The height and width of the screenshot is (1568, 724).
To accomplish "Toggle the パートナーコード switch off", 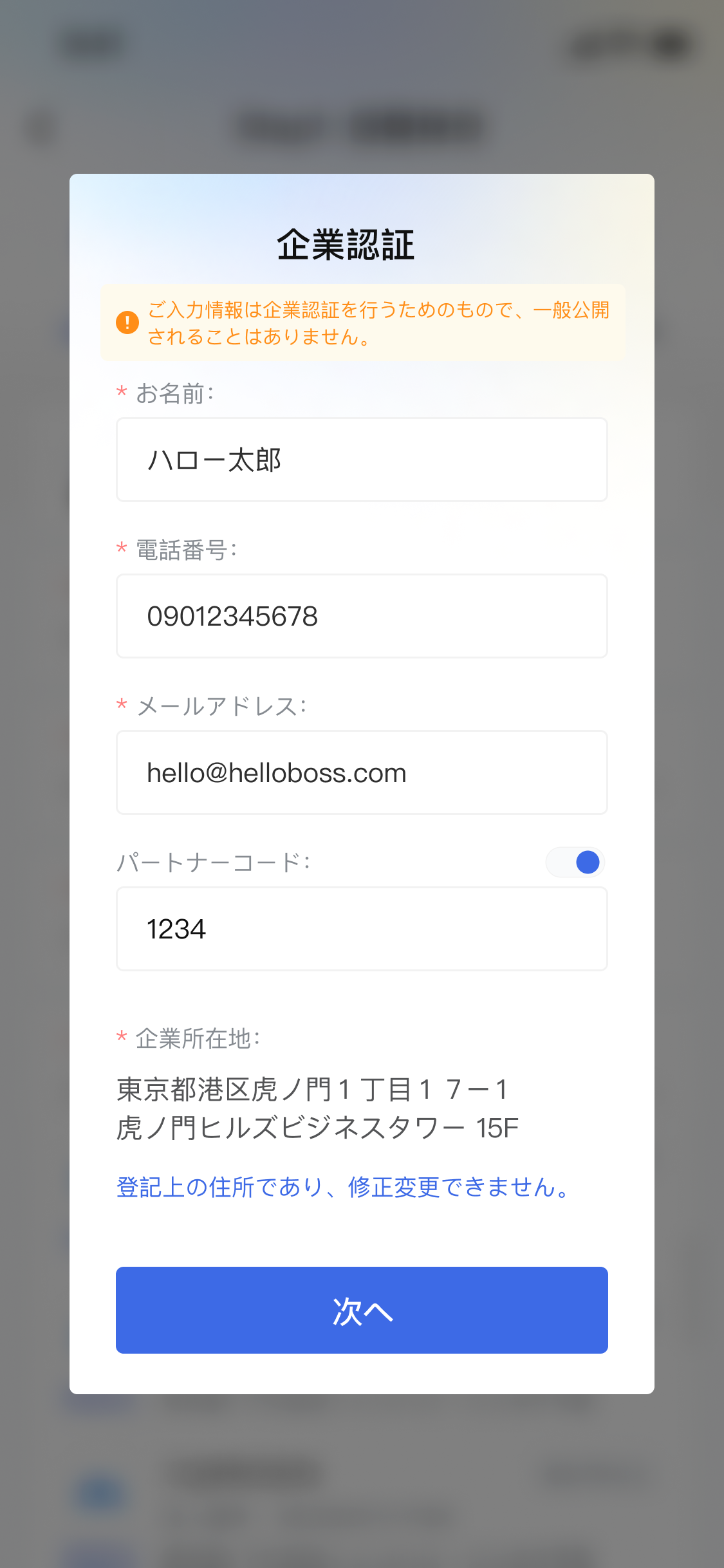I will [575, 862].
